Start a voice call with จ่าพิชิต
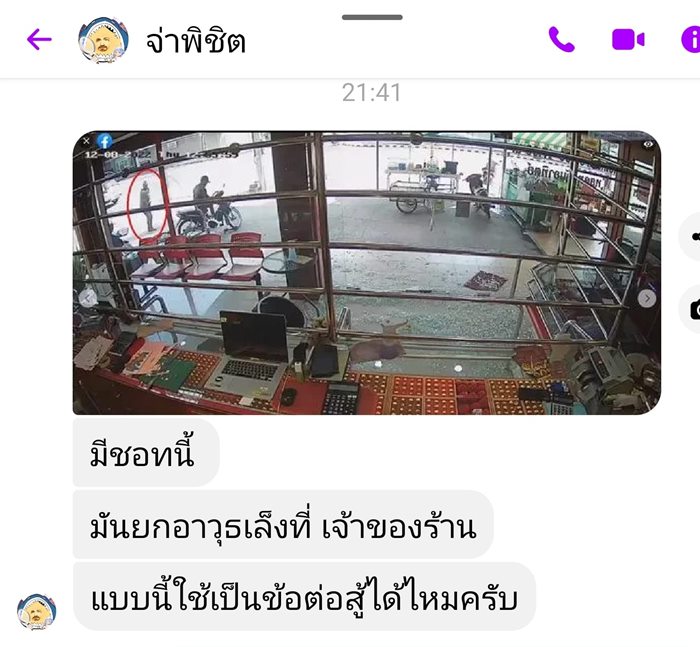Image resolution: width=700 pixels, height=647 pixels. [x=561, y=40]
